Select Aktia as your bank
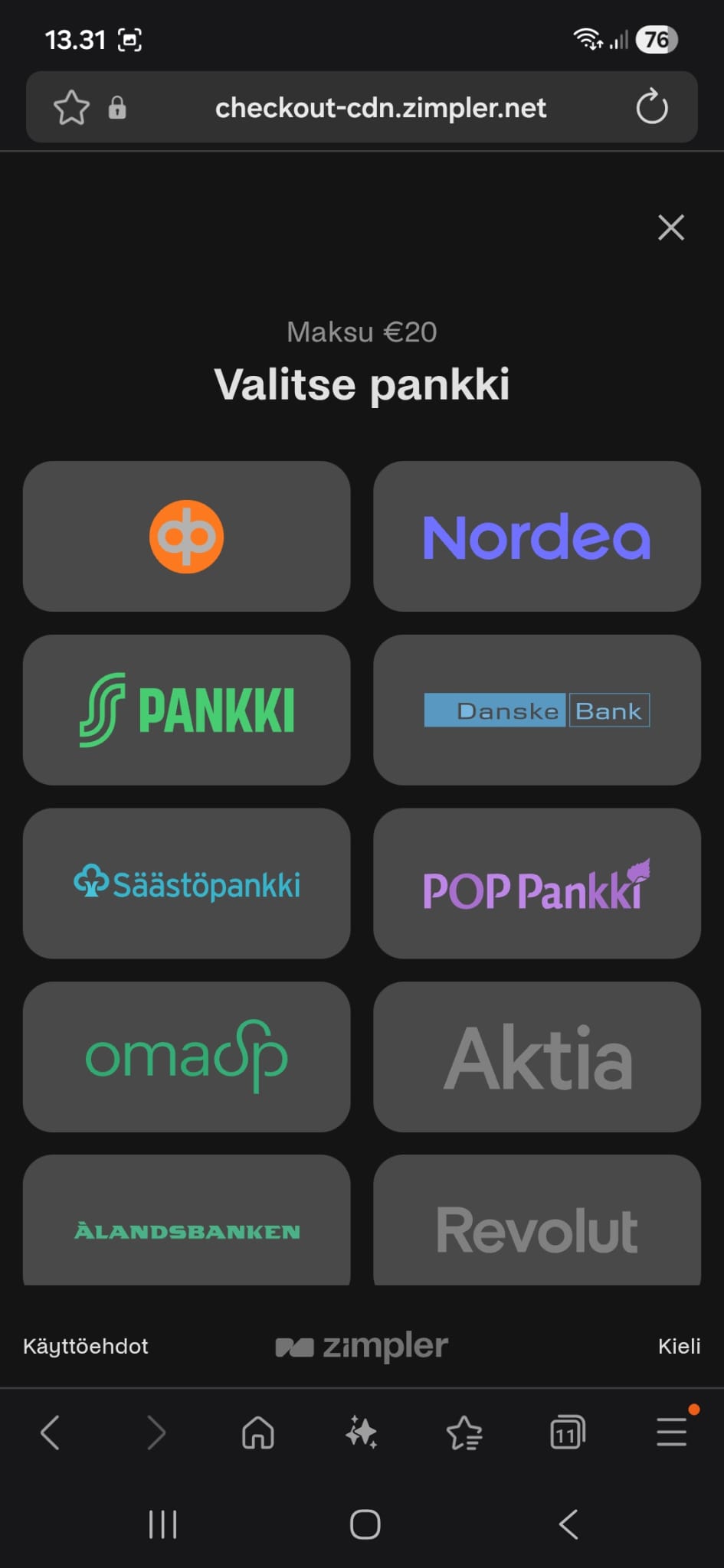This screenshot has width=724, height=1568. click(x=536, y=1057)
